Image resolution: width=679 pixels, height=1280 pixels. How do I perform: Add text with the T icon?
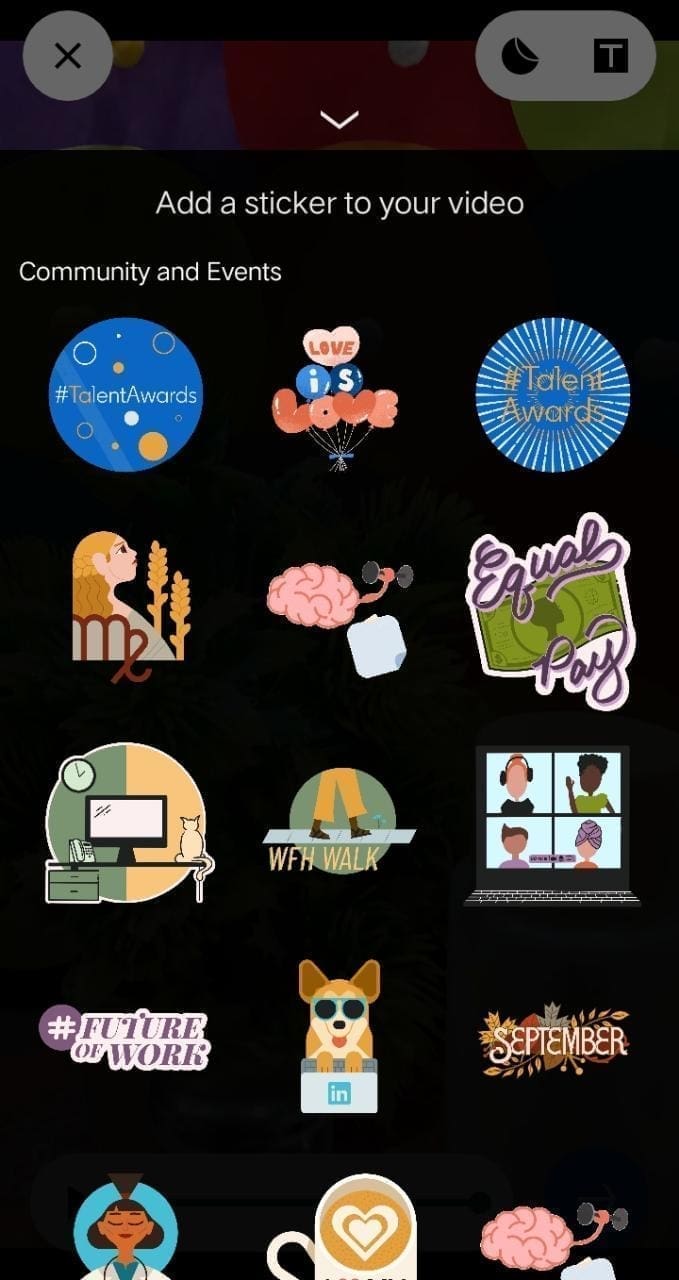click(610, 56)
